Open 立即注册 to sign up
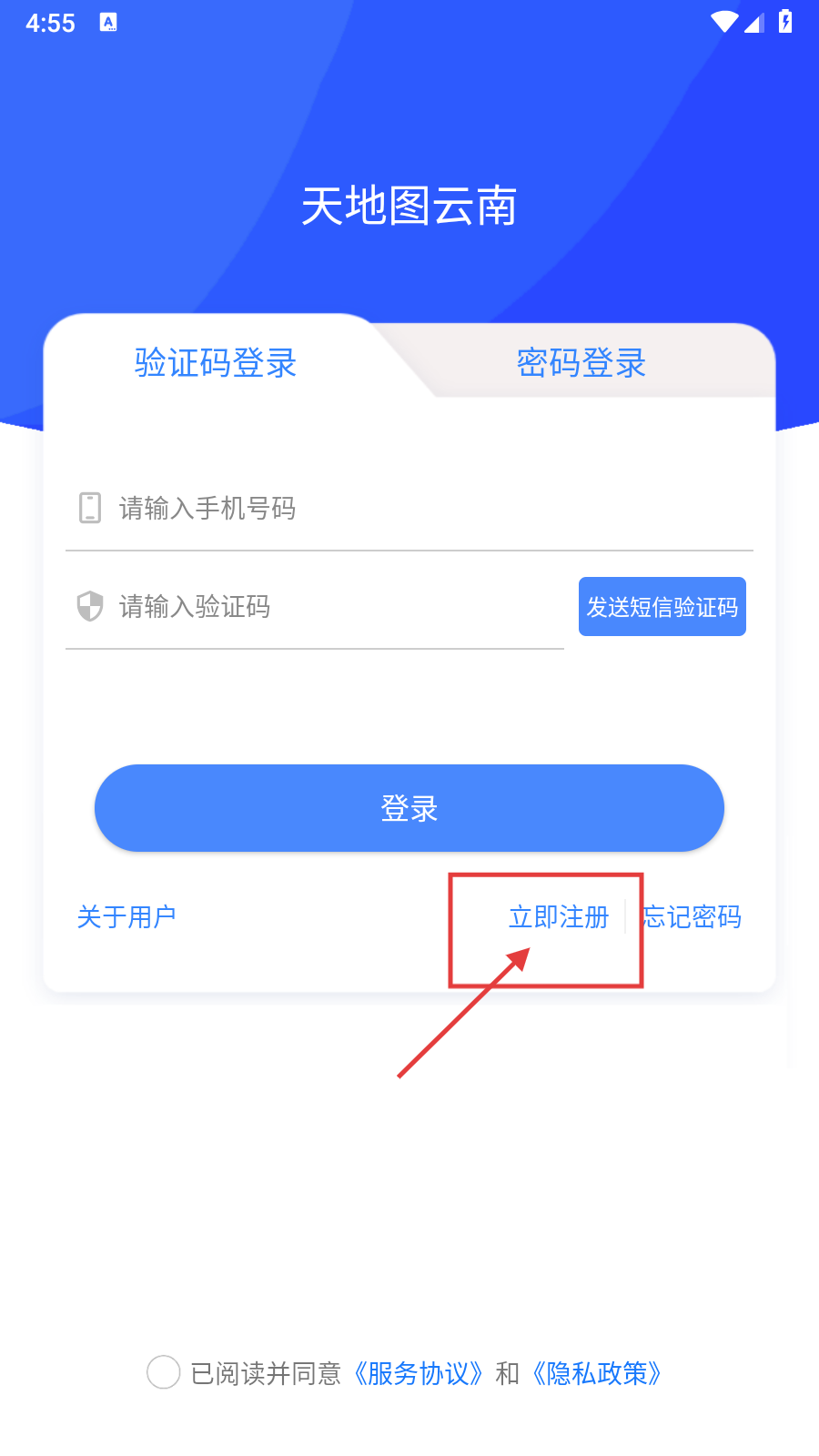The height and width of the screenshot is (1456, 819). pyautogui.click(x=558, y=916)
